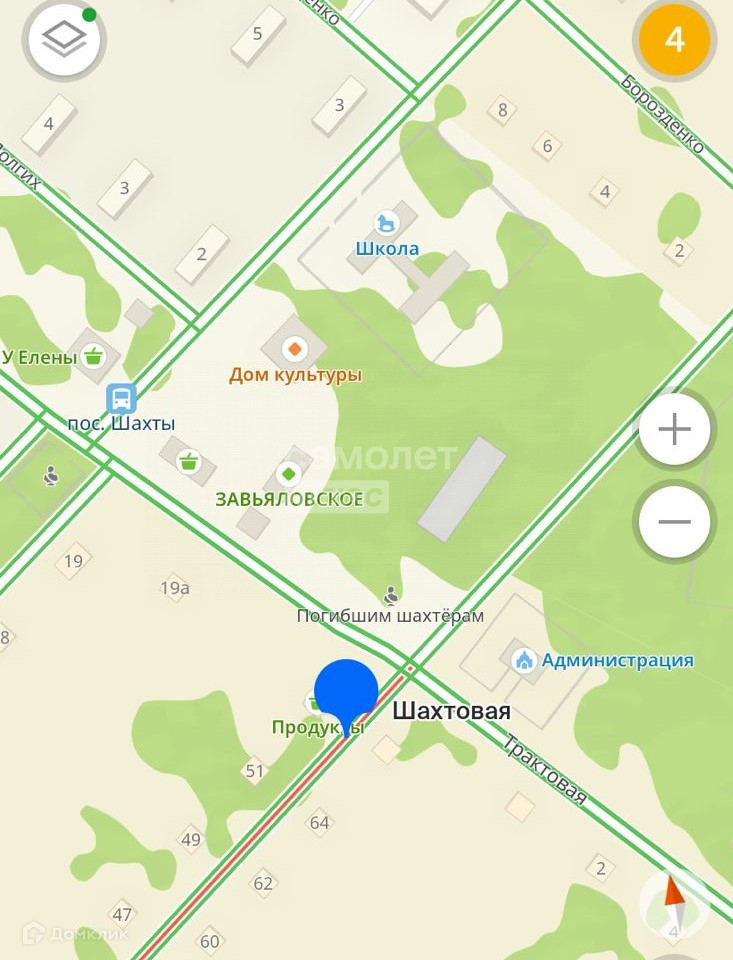This screenshot has height=960, width=733.
Task: View the У Елены shop marker
Action: pyautogui.click(x=94, y=355)
